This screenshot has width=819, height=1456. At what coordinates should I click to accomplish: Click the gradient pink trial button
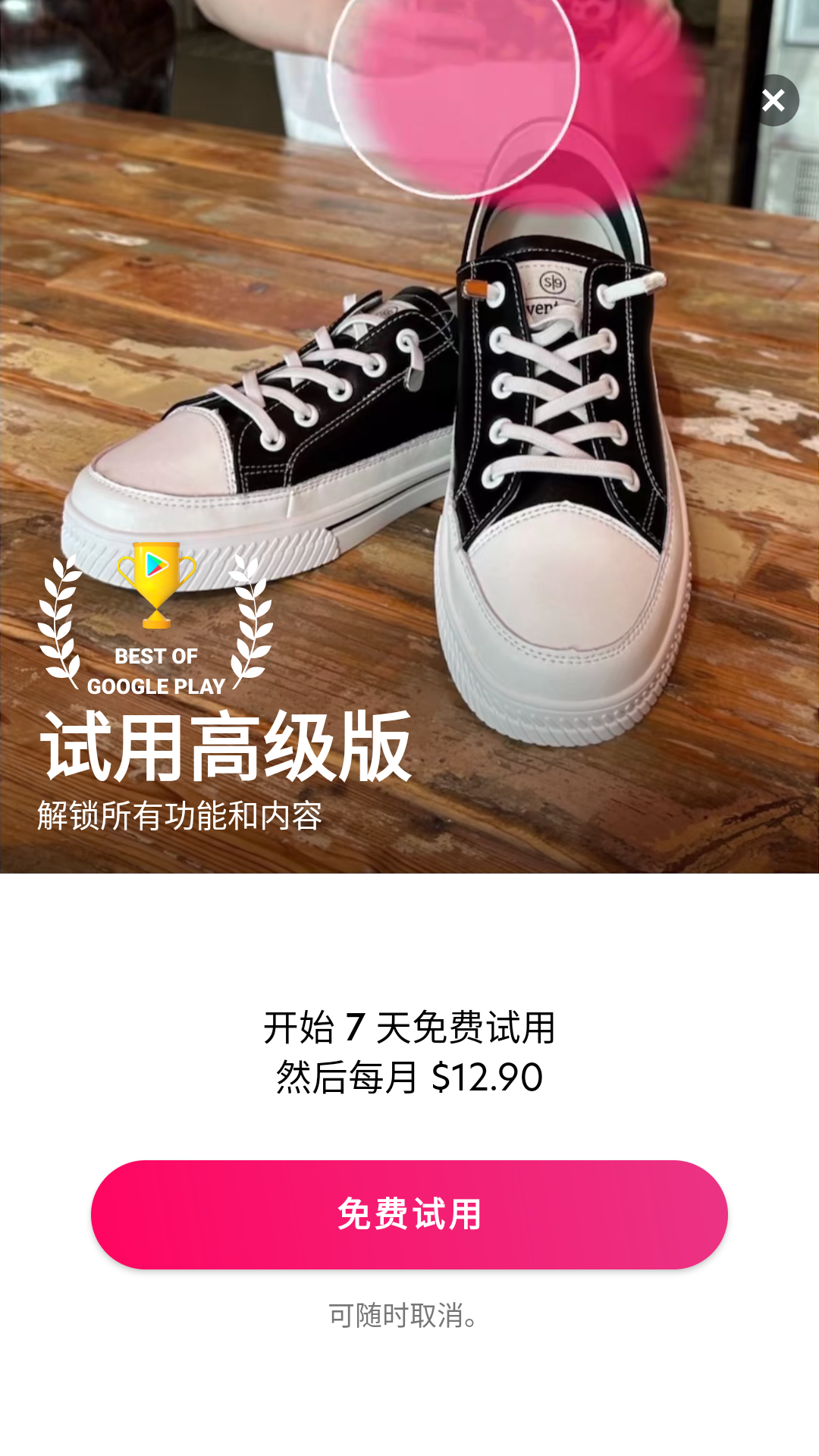tap(409, 1213)
